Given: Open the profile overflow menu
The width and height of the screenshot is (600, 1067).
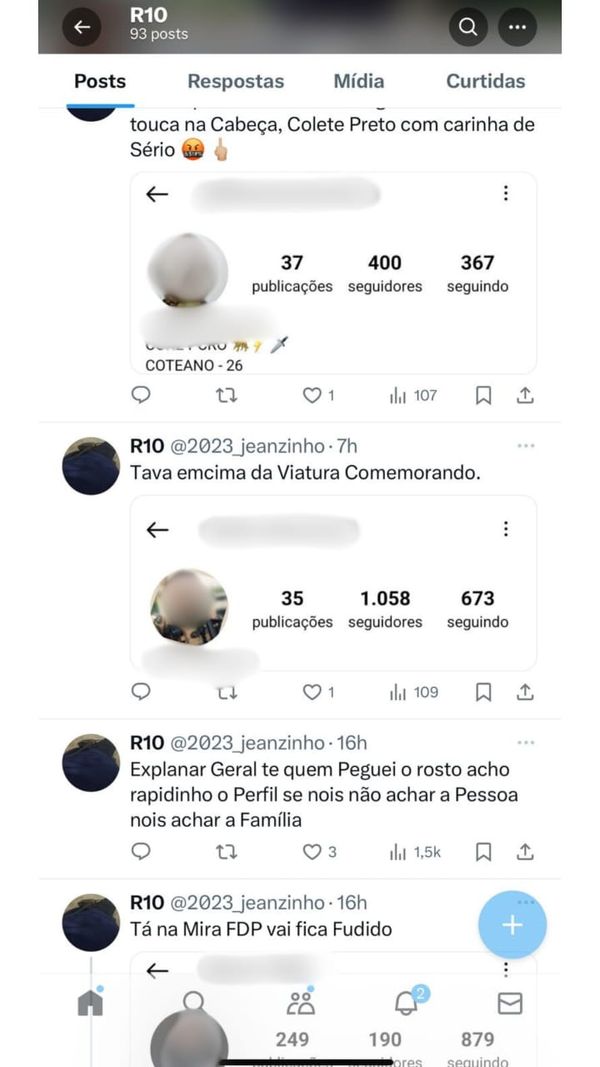Looking at the screenshot, I should pos(516,27).
